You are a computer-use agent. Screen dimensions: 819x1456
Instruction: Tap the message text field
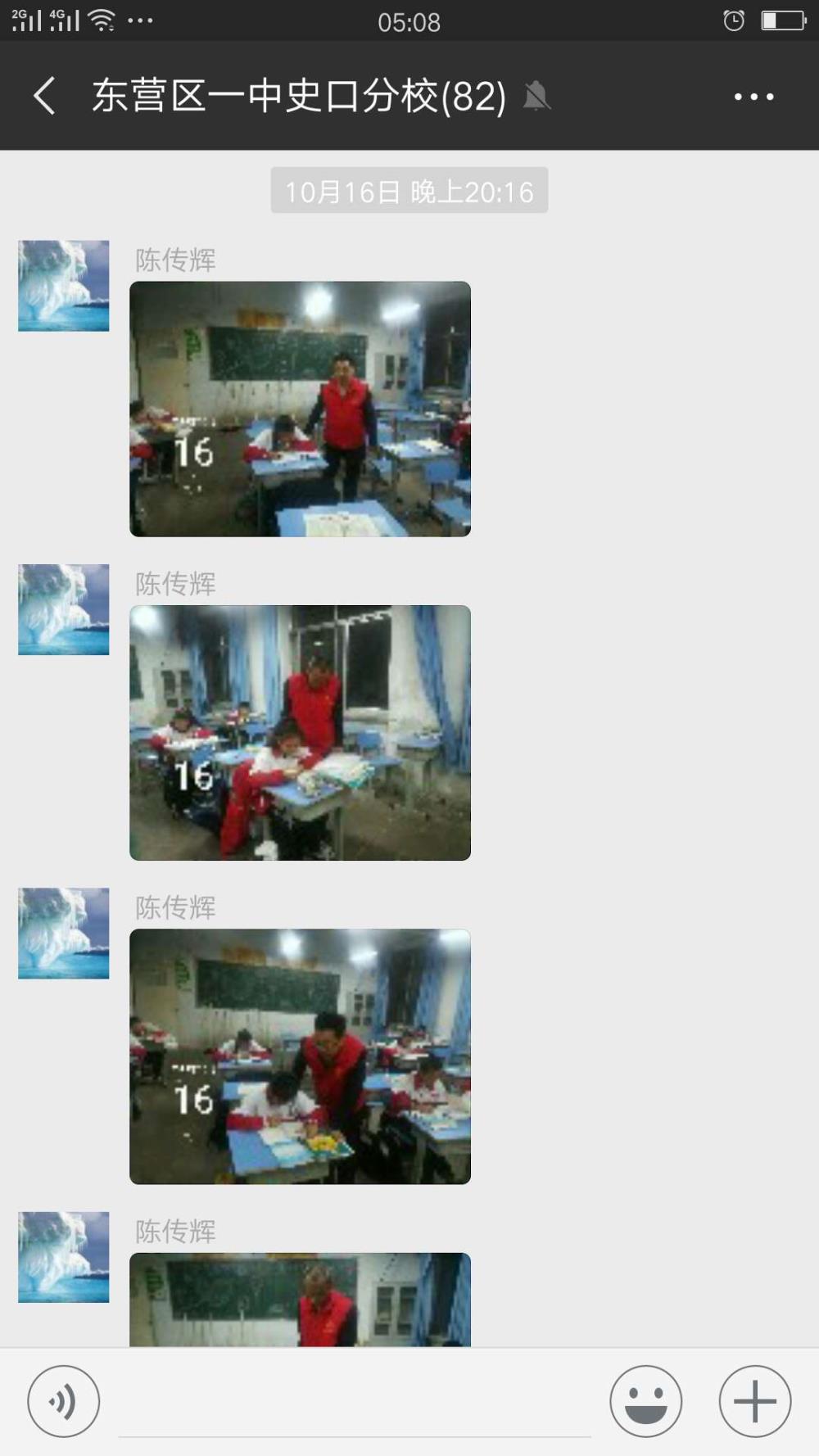(x=355, y=1401)
